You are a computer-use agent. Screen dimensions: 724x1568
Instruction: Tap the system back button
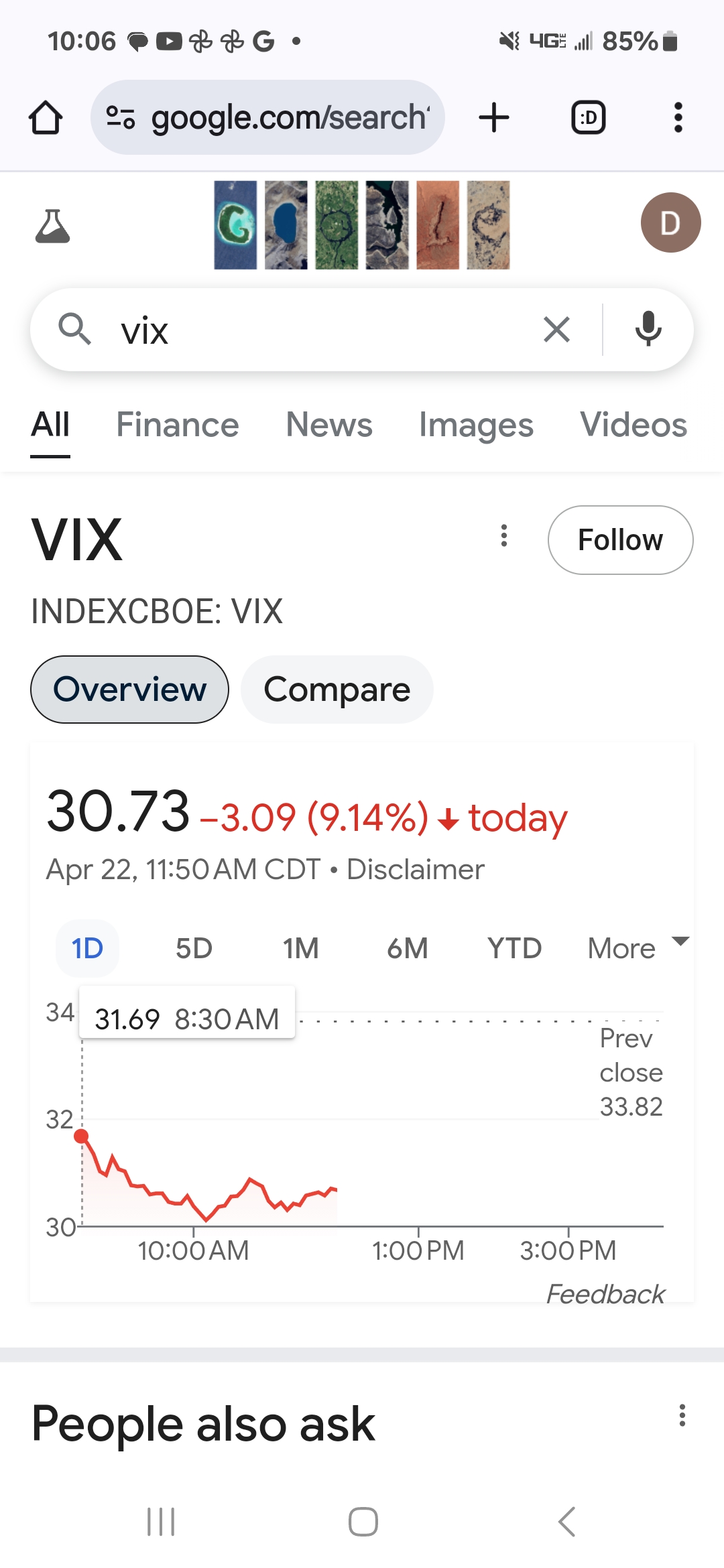point(566,1522)
